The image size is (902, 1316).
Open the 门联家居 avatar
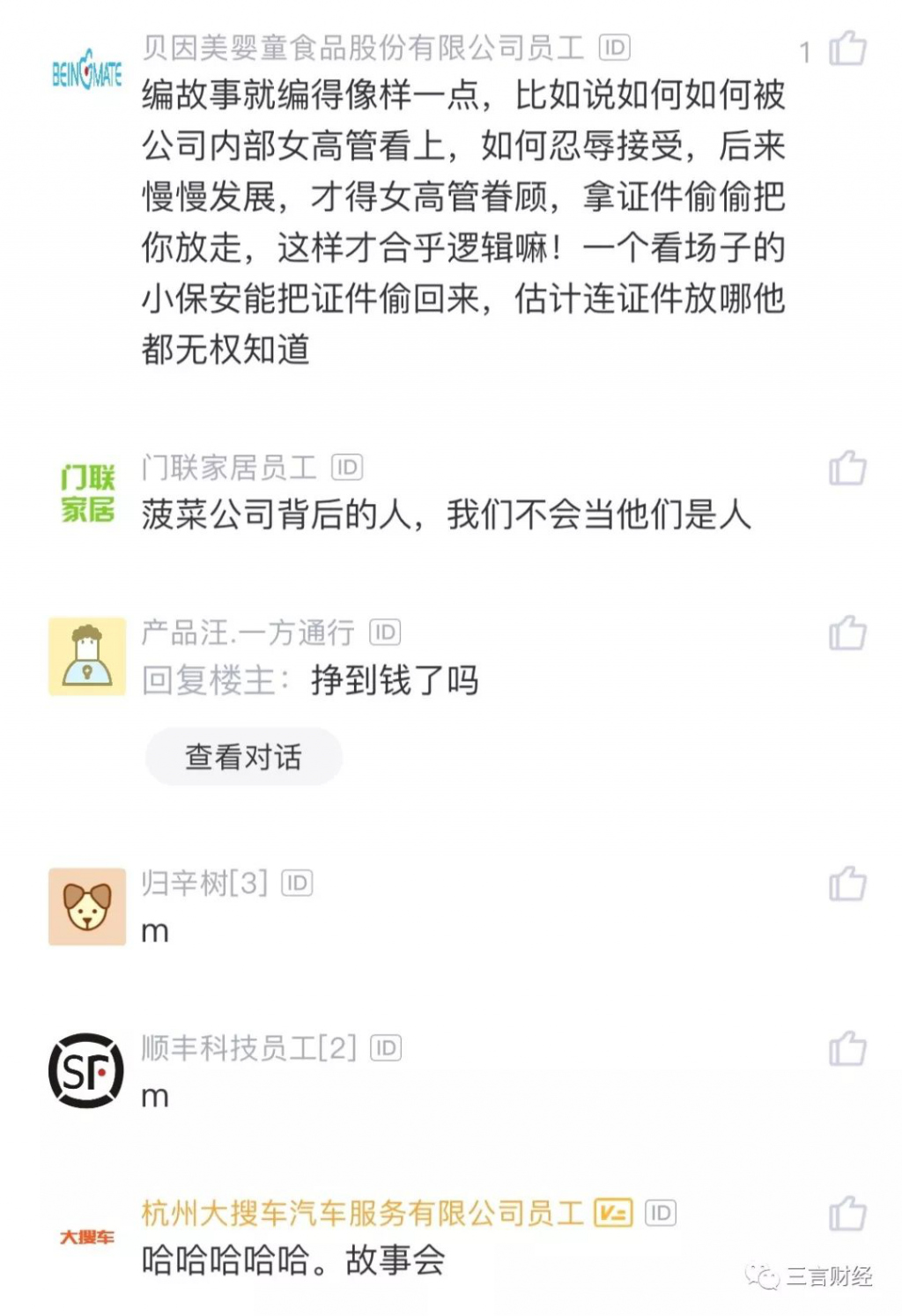(x=87, y=493)
